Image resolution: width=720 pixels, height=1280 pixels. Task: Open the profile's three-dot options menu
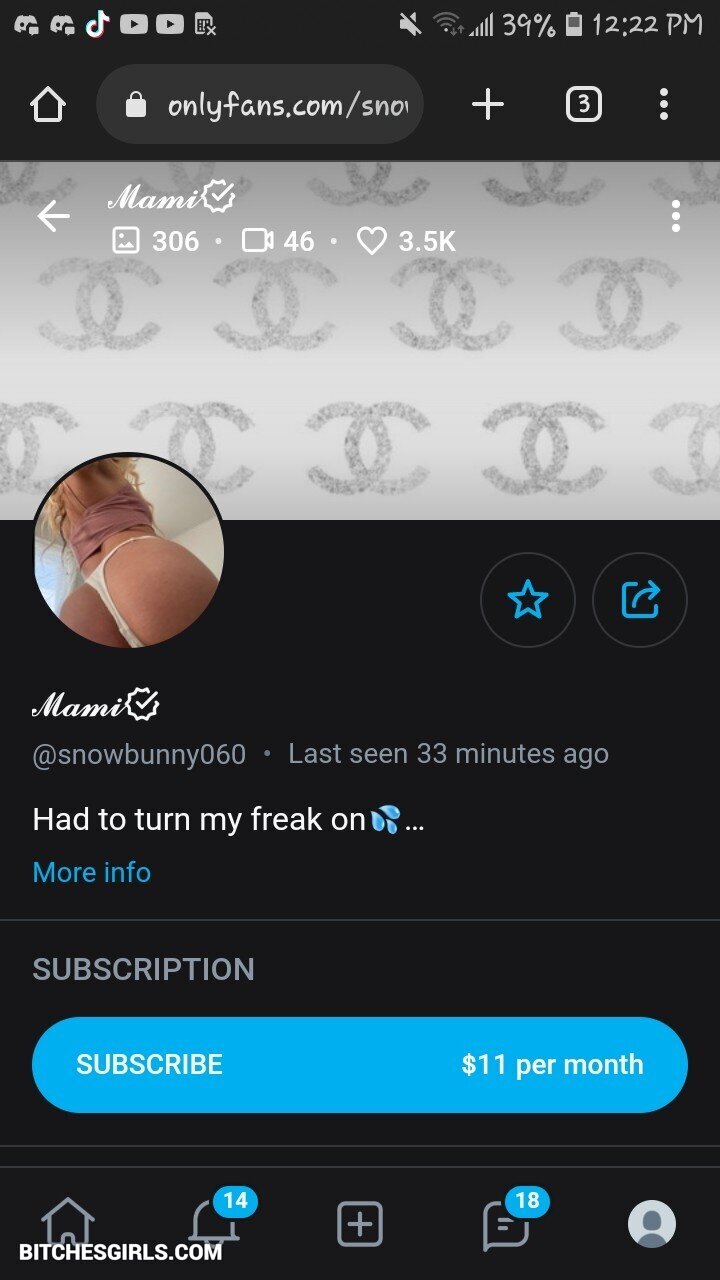click(x=676, y=216)
